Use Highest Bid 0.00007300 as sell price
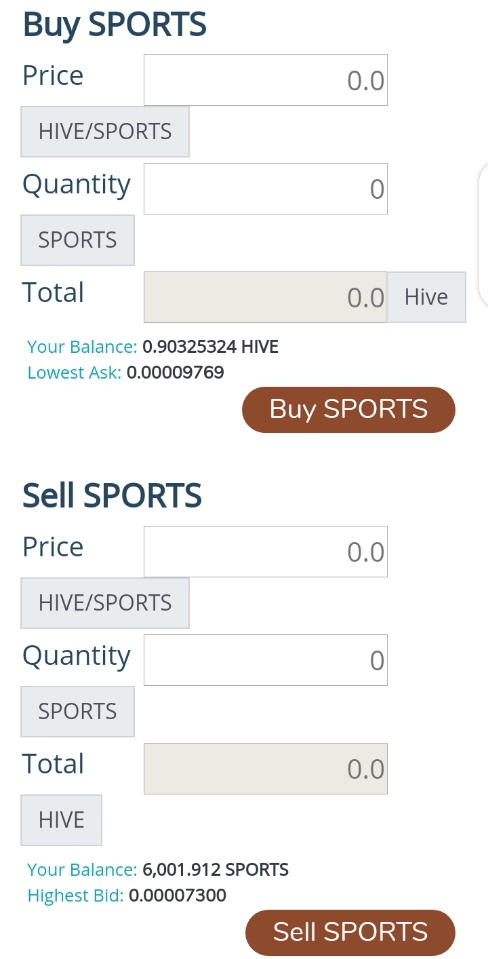This screenshot has width=488, height=959. pyautogui.click(x=177, y=896)
